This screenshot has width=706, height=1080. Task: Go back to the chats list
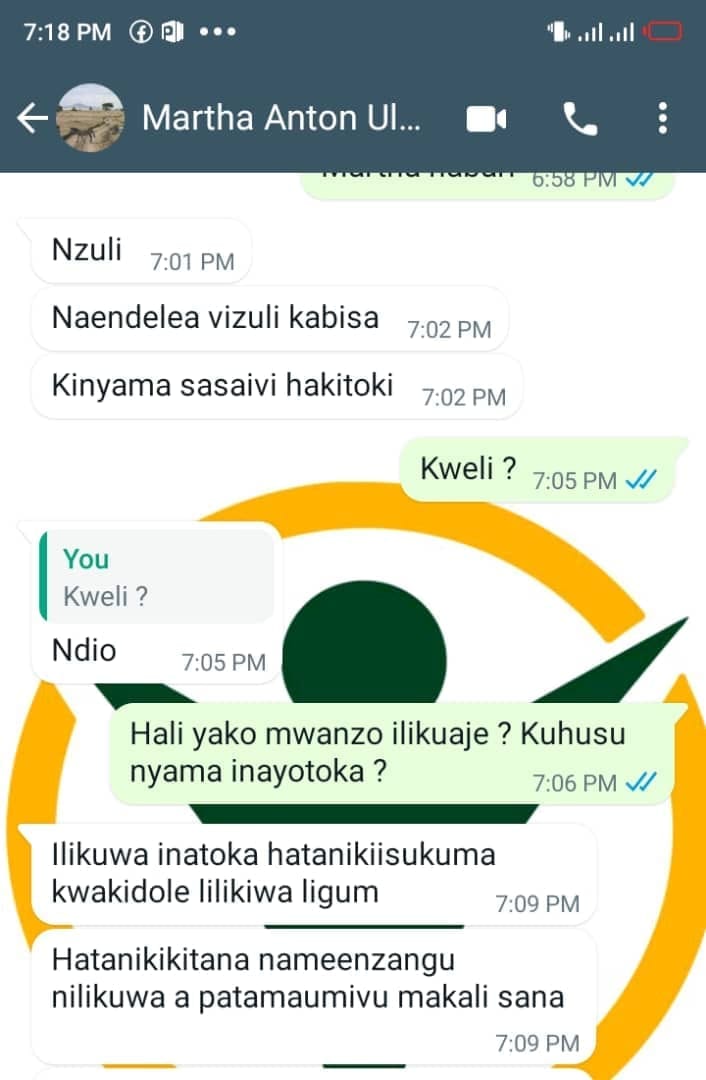point(33,119)
